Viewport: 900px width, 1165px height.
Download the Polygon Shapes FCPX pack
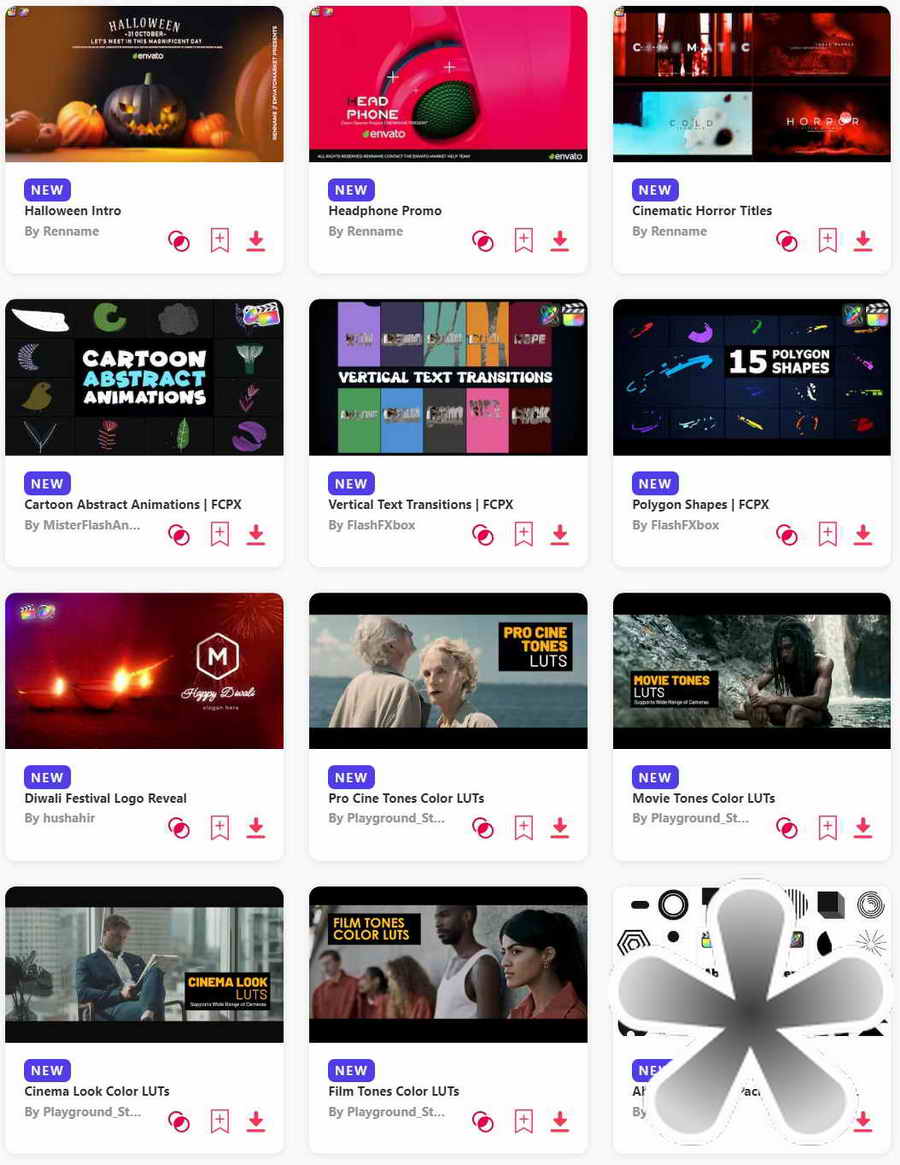click(863, 535)
